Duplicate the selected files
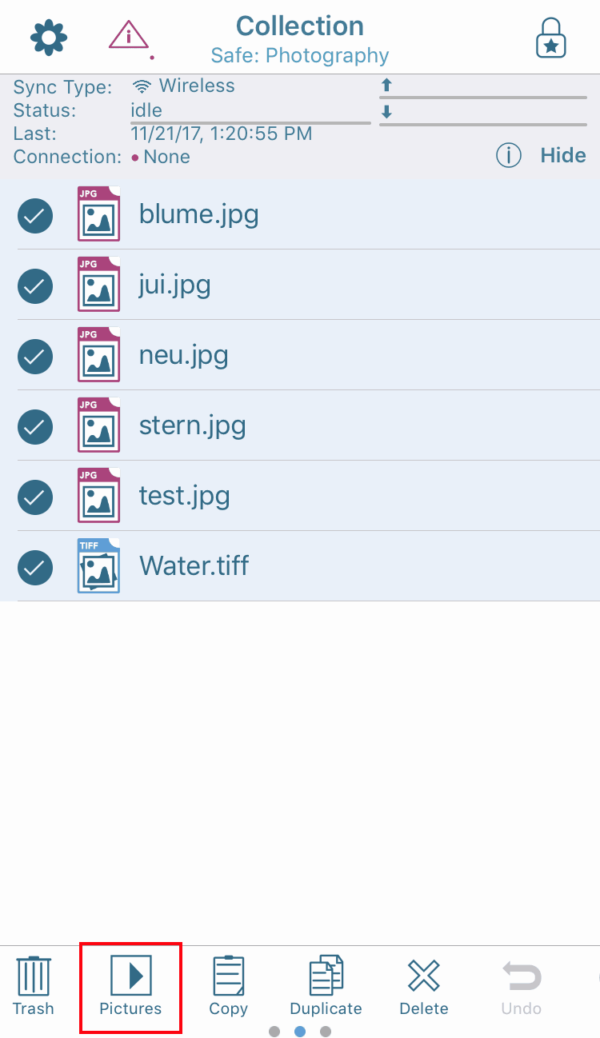 [326, 986]
